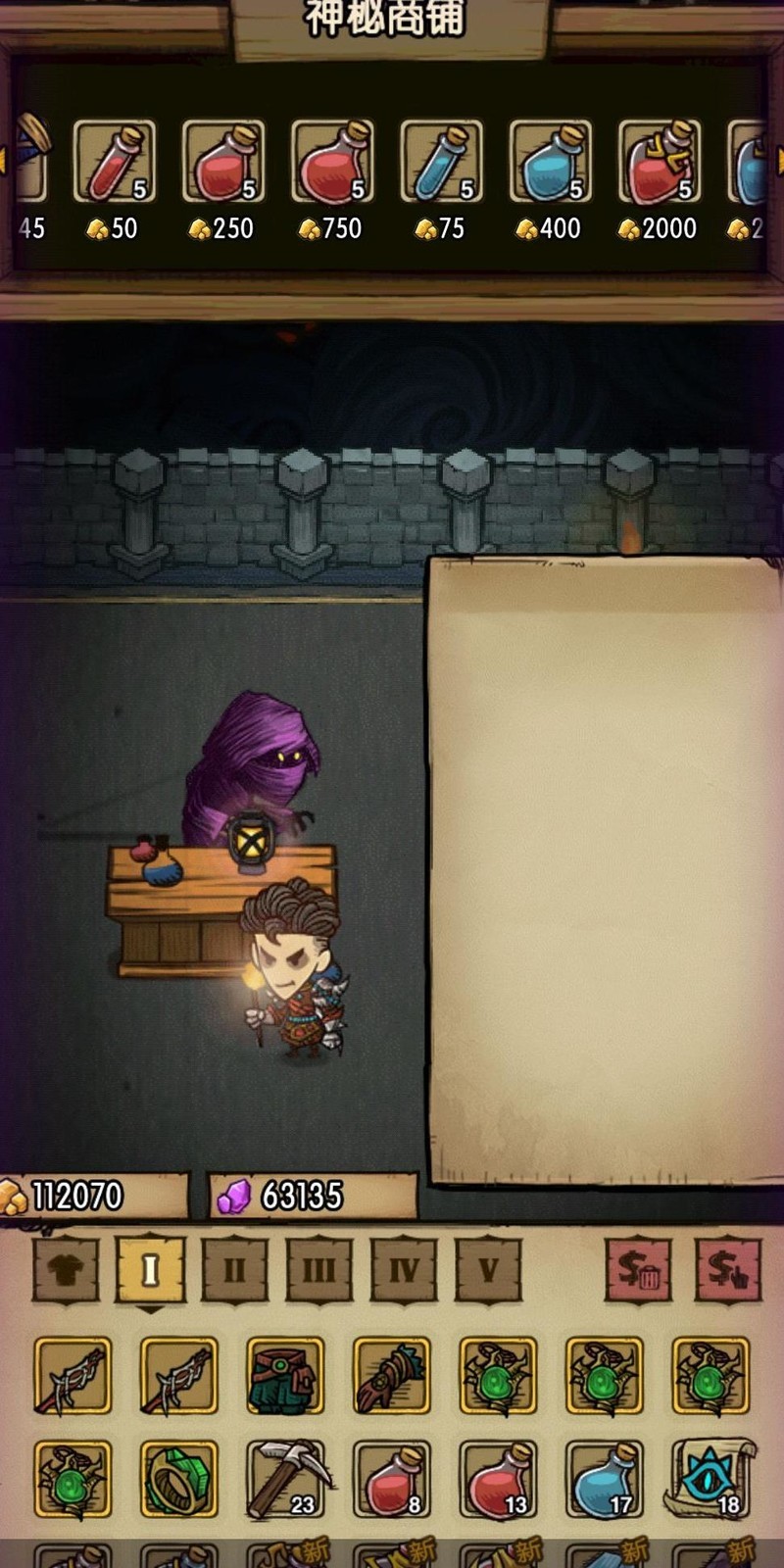
Task: Open the eye scroll stack of 18
Action: pyautogui.click(x=710, y=1480)
